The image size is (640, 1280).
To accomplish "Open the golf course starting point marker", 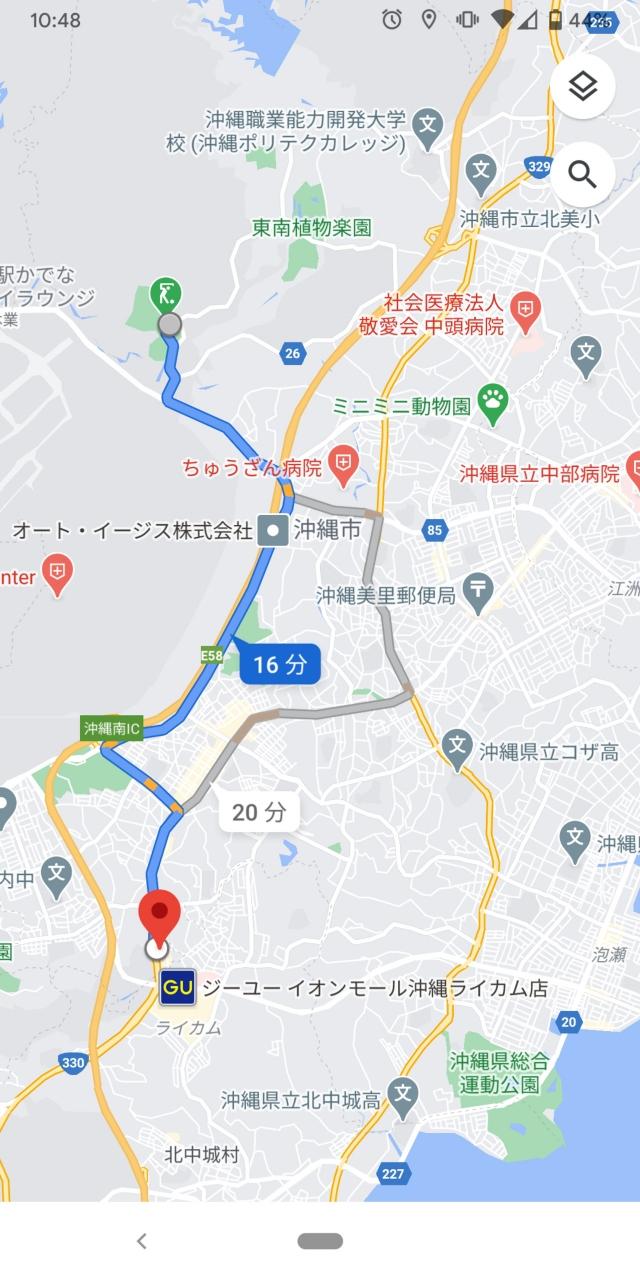I will click(165, 294).
